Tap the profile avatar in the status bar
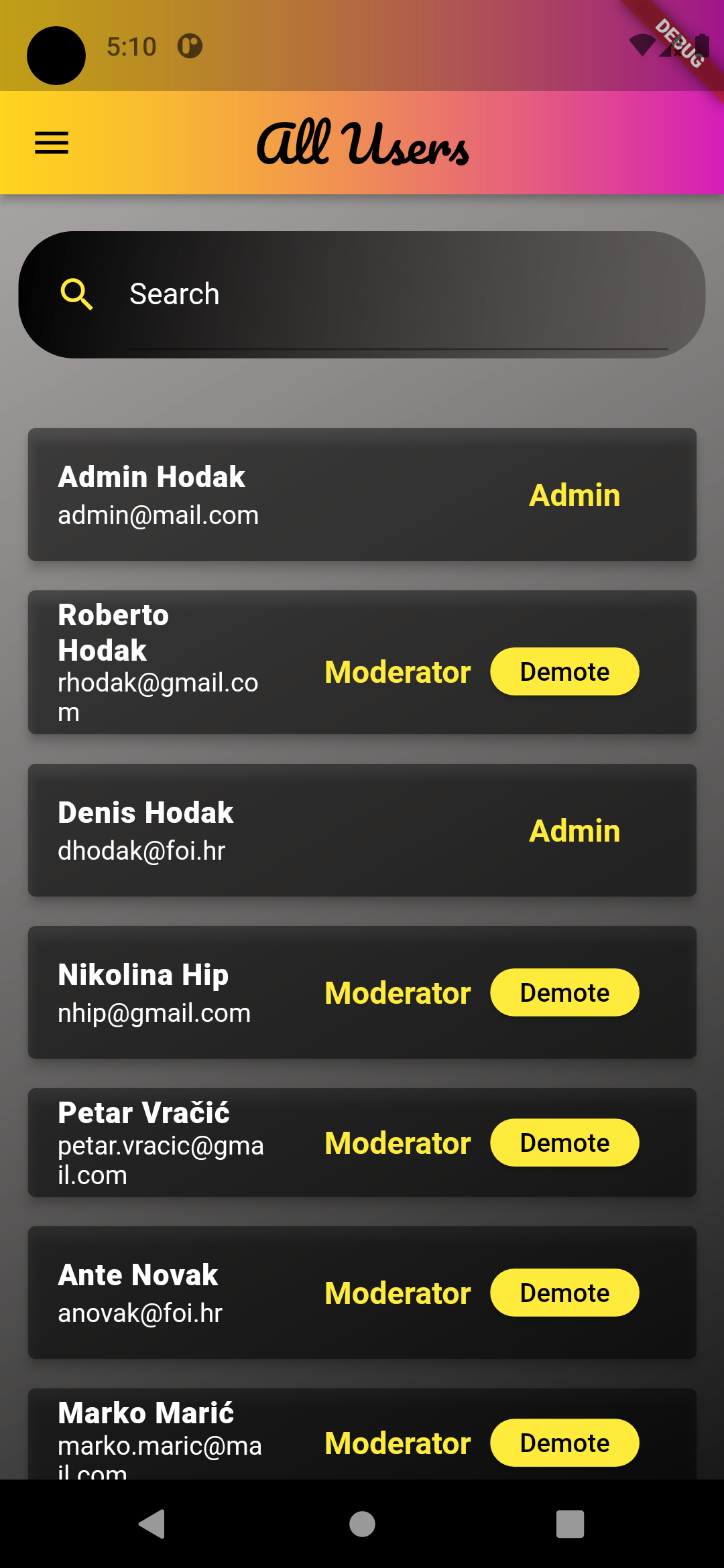The width and height of the screenshot is (724, 1568). pos(56,56)
